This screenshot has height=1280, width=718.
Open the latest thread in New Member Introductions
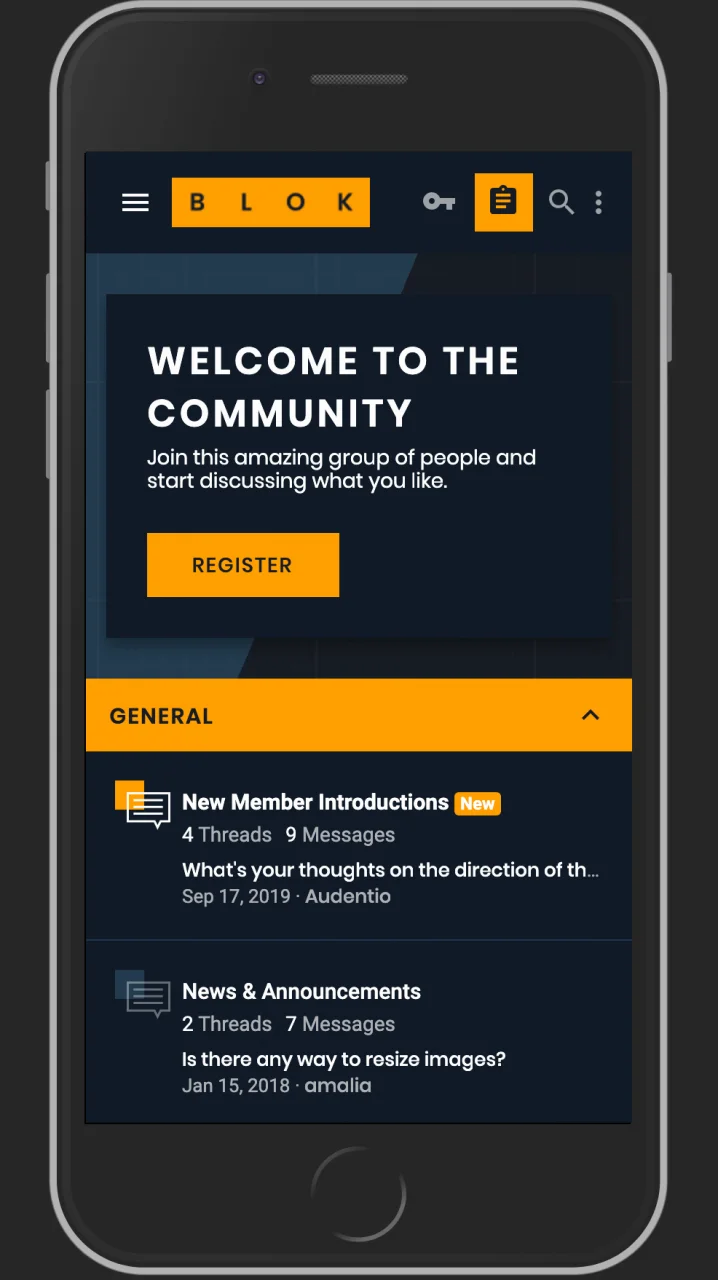(390, 870)
